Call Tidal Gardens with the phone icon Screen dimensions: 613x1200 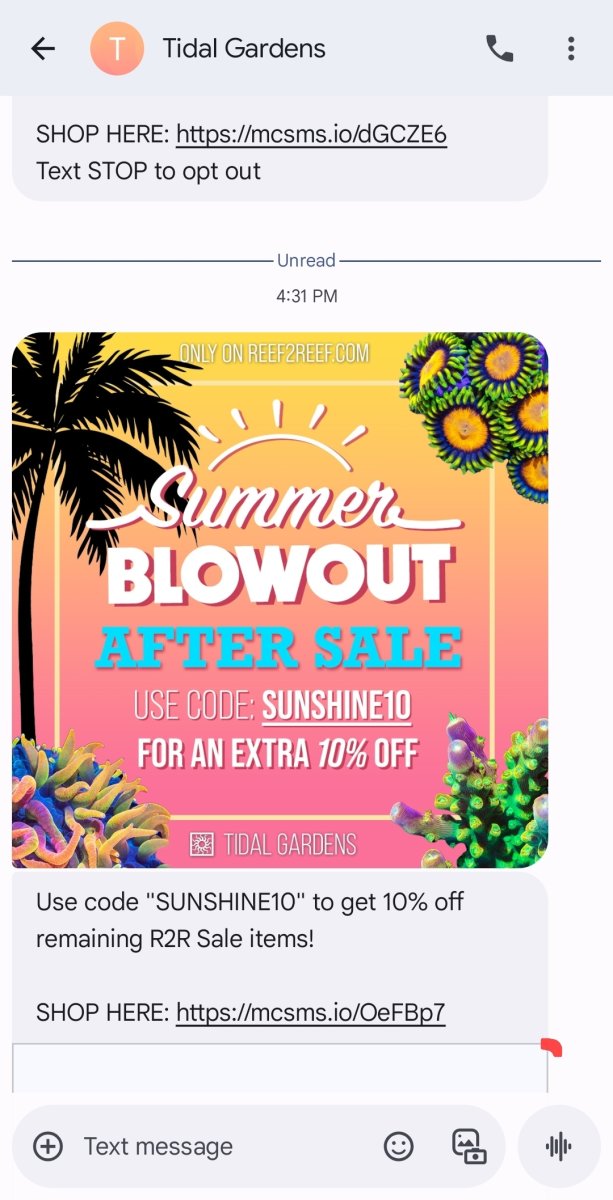[x=499, y=48]
